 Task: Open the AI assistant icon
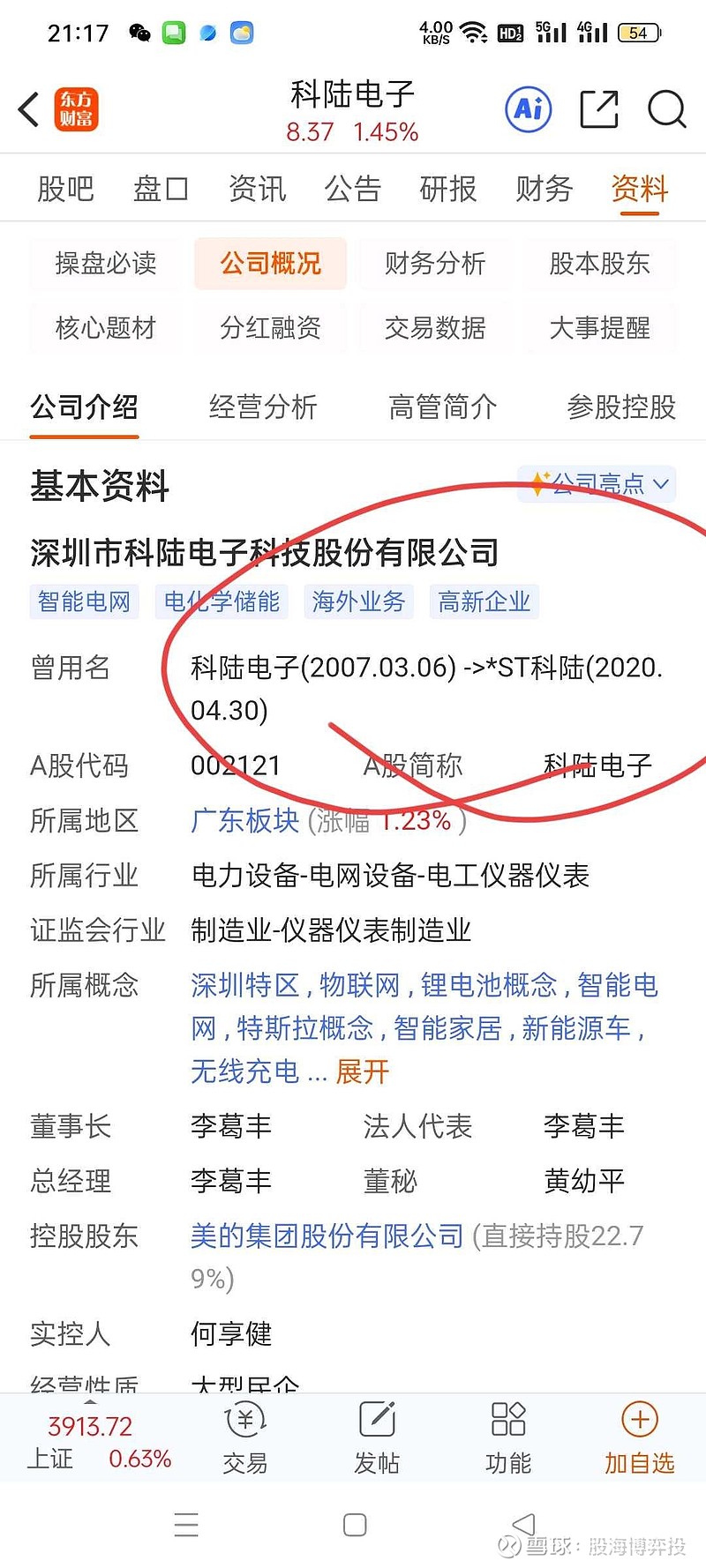[527, 109]
